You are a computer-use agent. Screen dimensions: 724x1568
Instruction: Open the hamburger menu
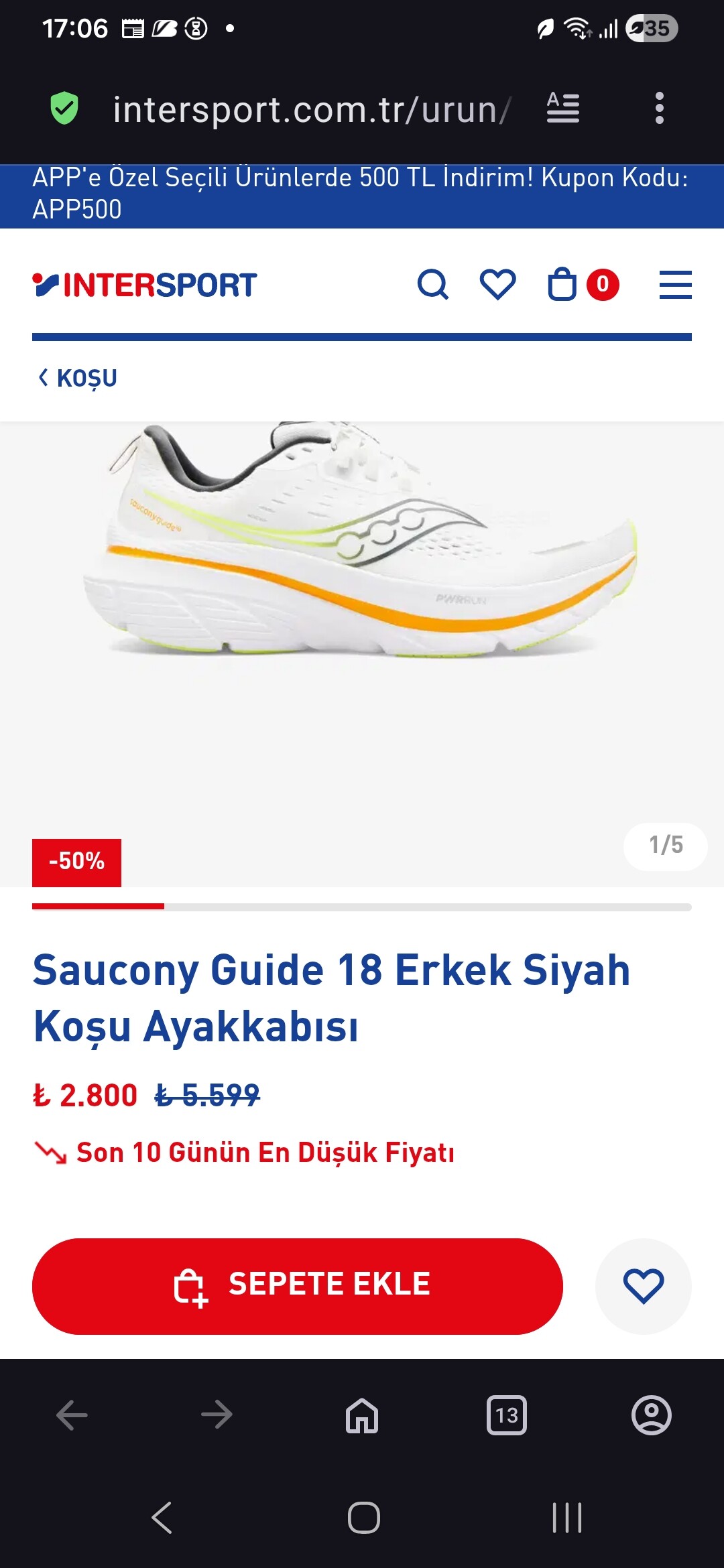click(675, 285)
